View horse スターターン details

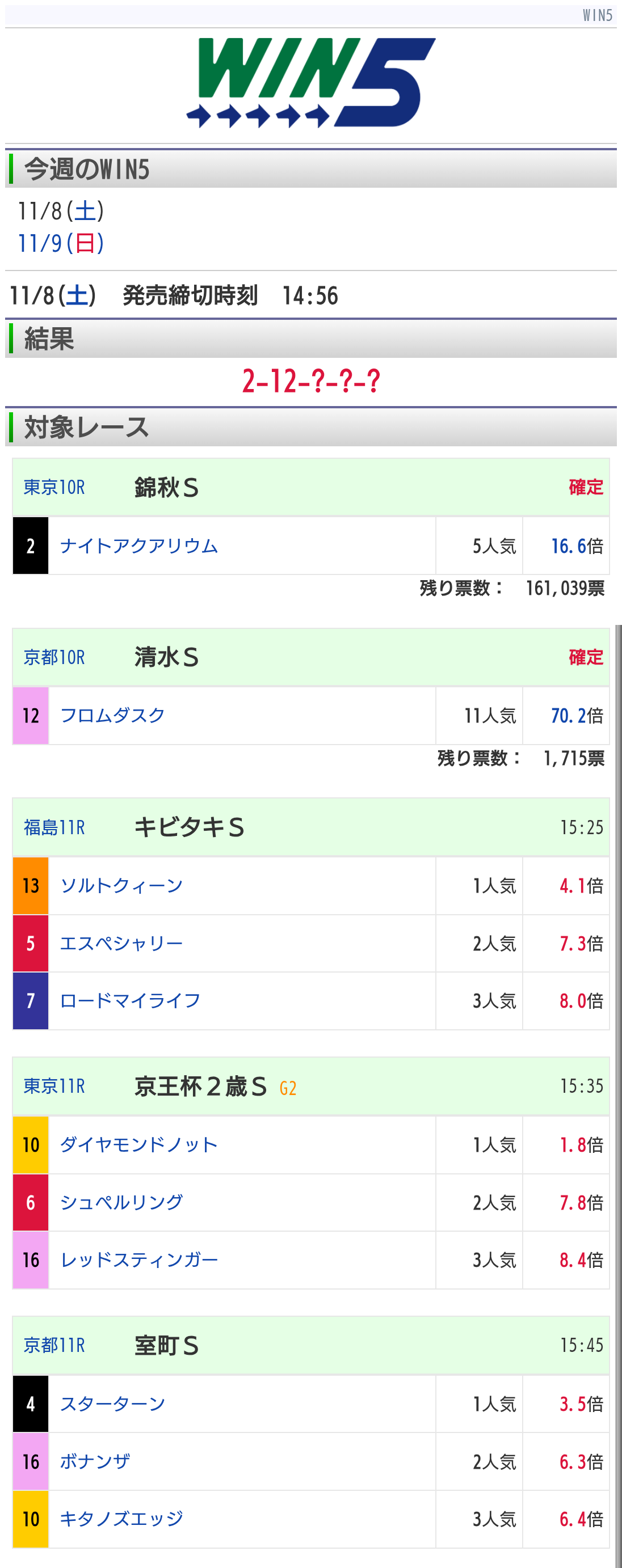click(113, 1404)
